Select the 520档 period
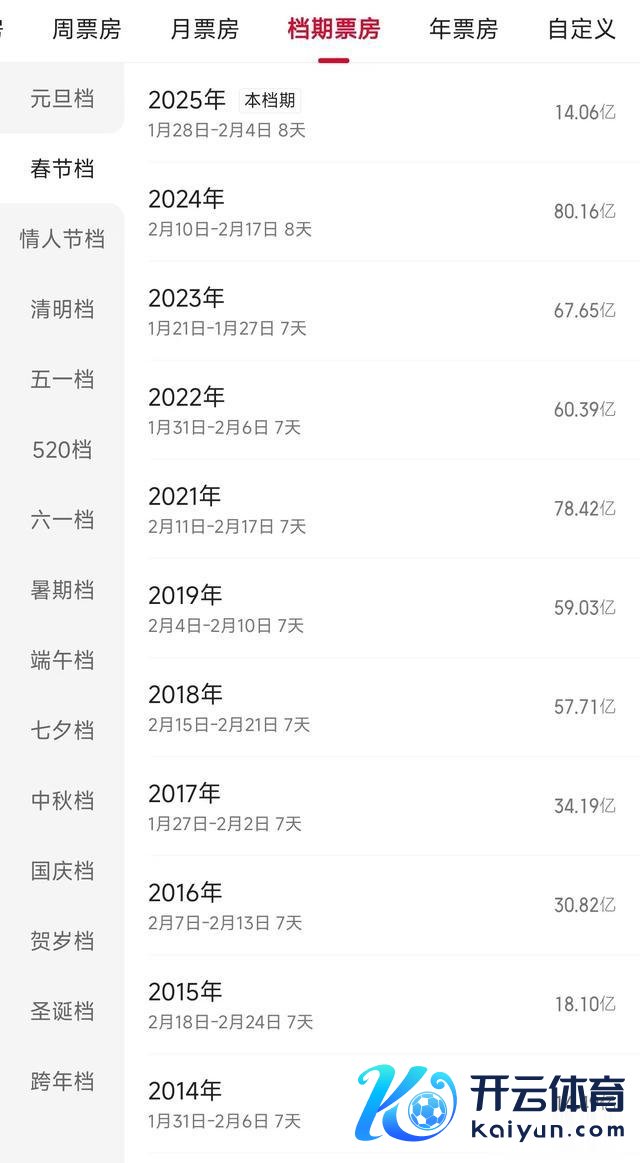This screenshot has height=1163, width=640. [x=62, y=450]
